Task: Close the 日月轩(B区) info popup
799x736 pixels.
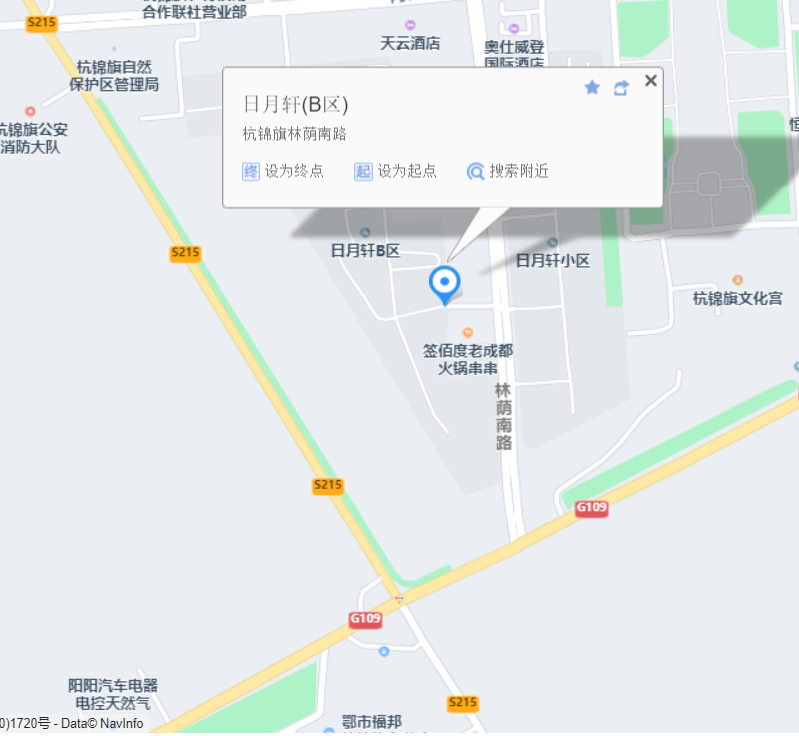Action: coord(651,81)
